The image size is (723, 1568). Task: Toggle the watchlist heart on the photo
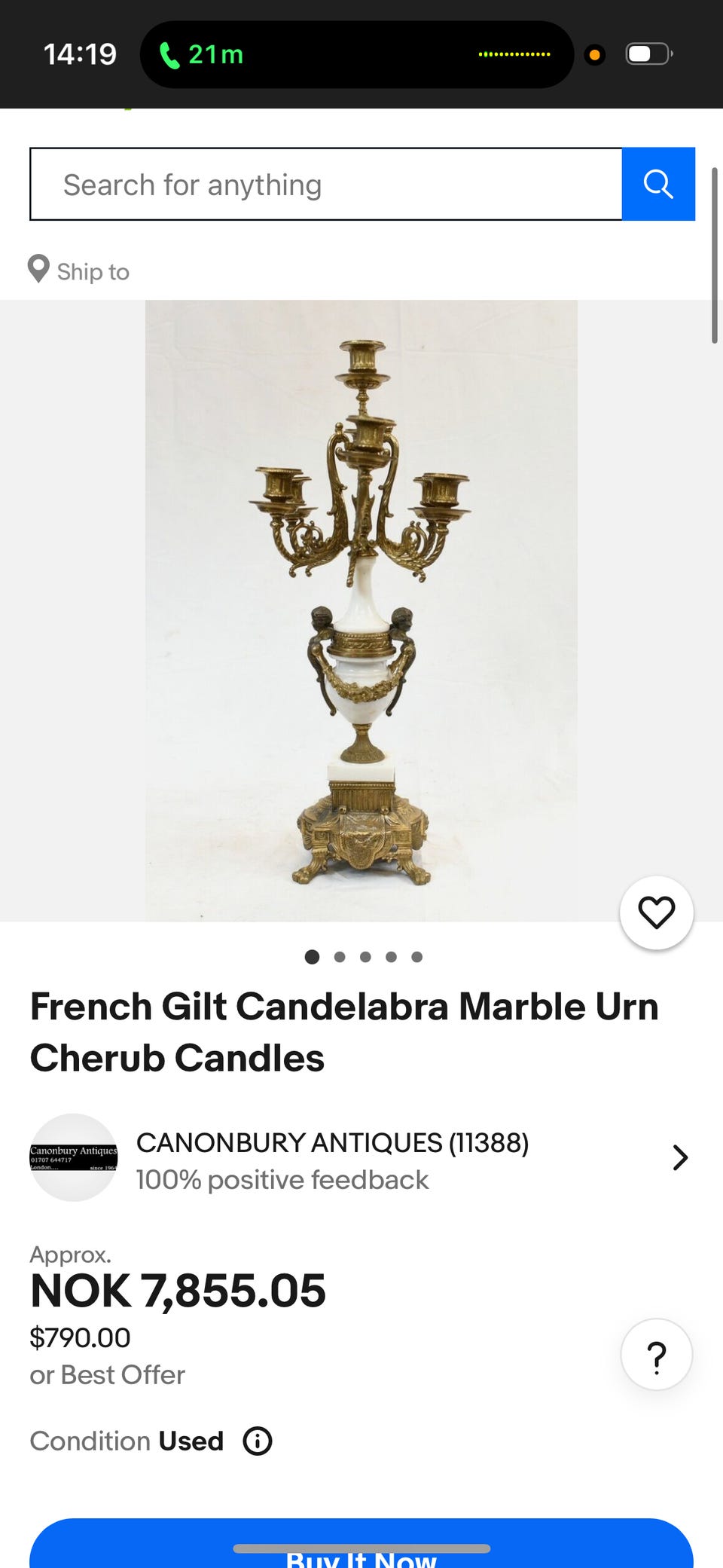coord(656,912)
